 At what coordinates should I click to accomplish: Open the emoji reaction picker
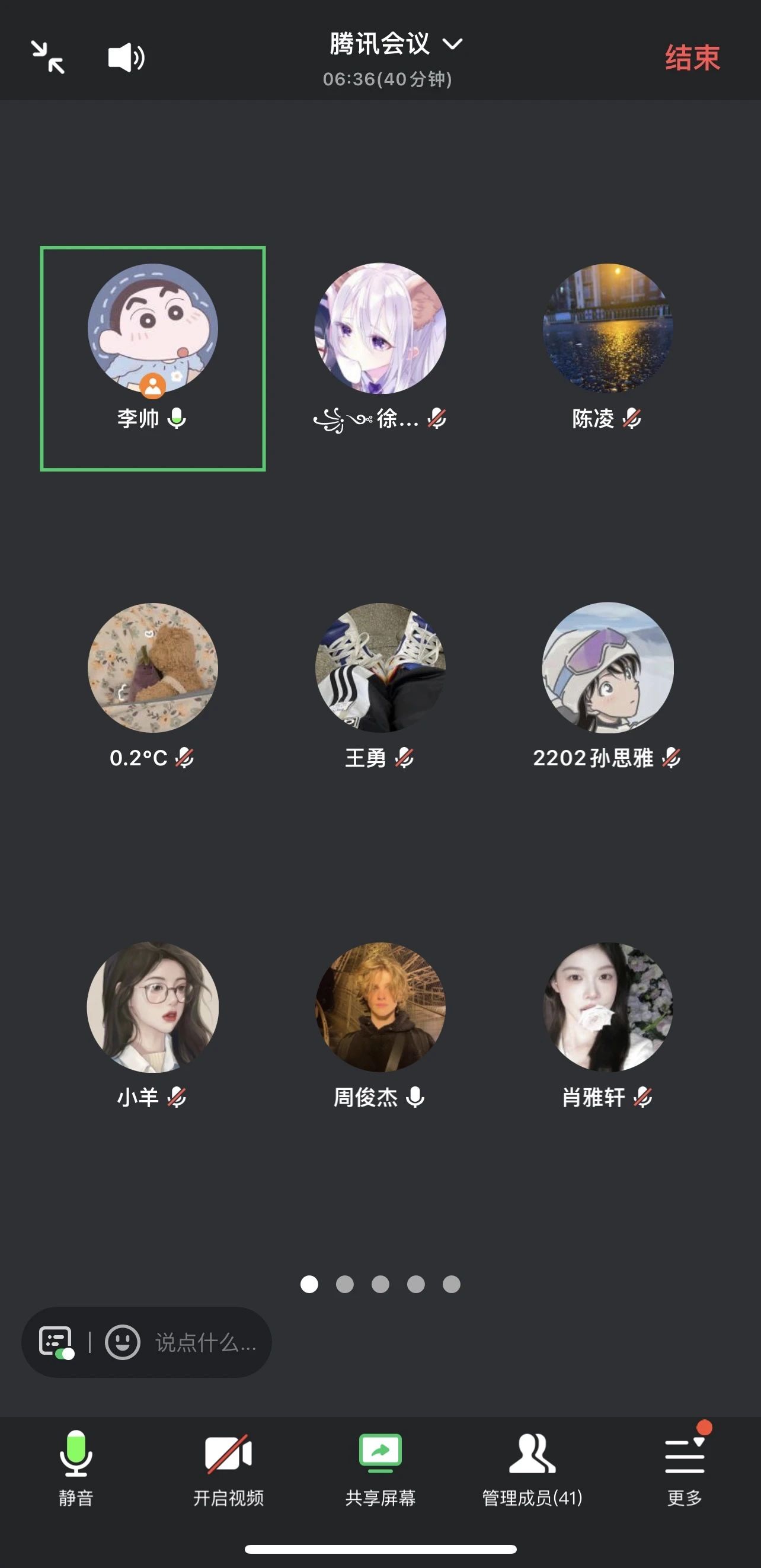point(122,1342)
